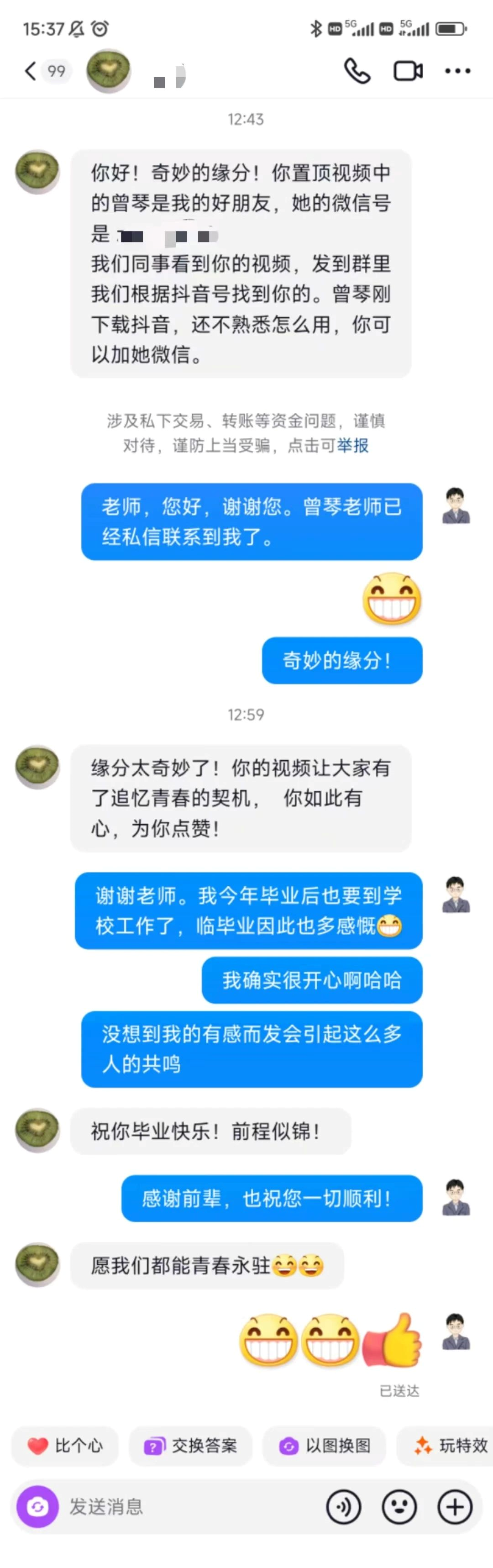Open the three-dot more options menu
This screenshot has height=1568, width=493.
coord(457,71)
